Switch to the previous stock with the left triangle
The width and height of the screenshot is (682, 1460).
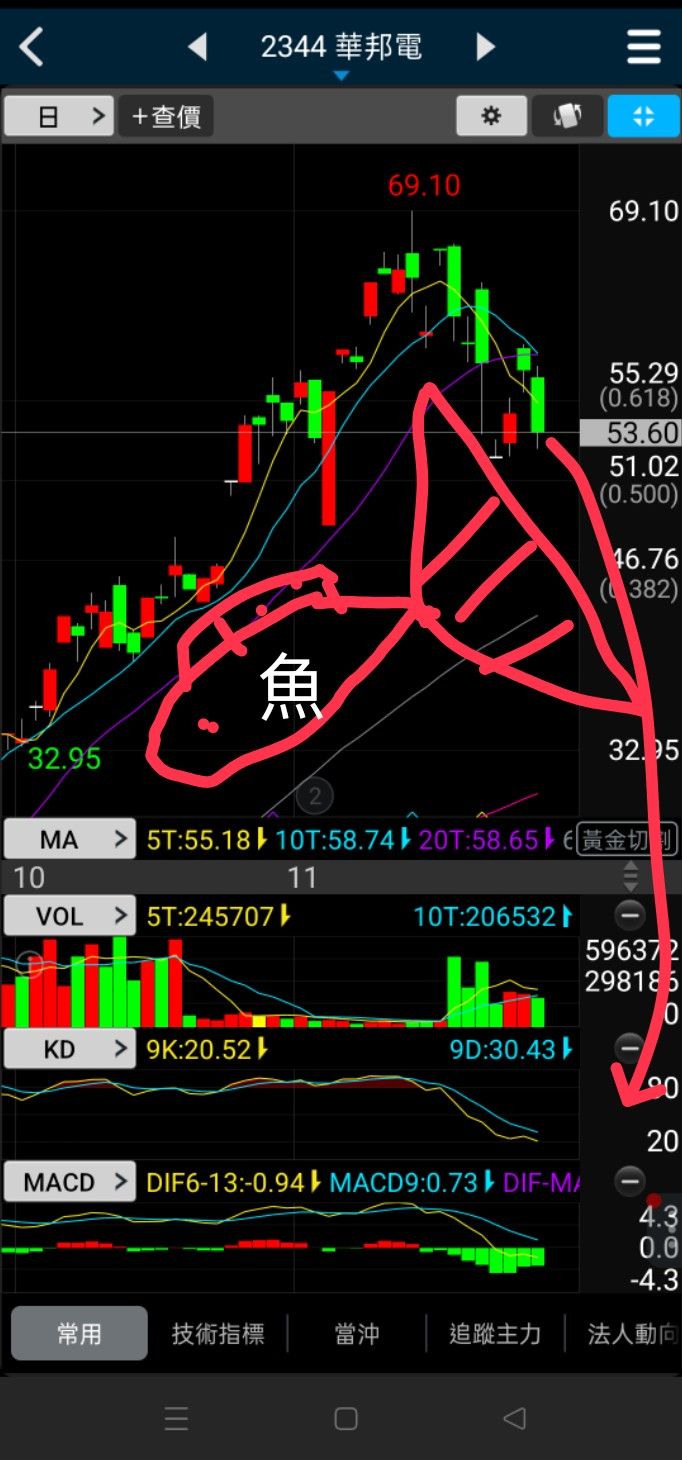198,47
